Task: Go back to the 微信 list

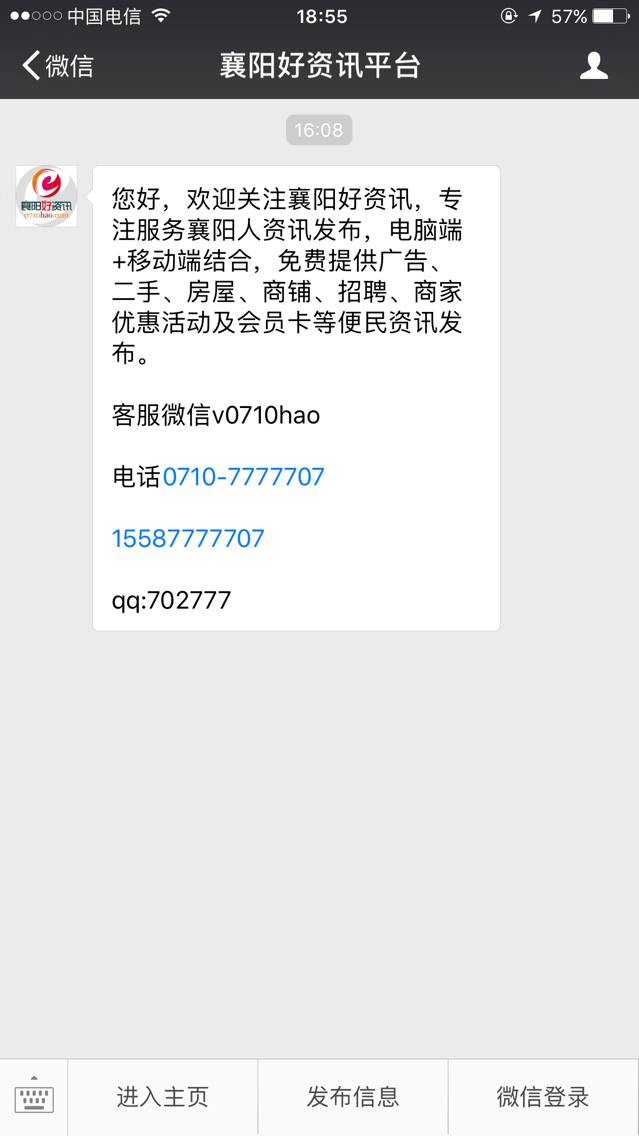Action: 57,66
